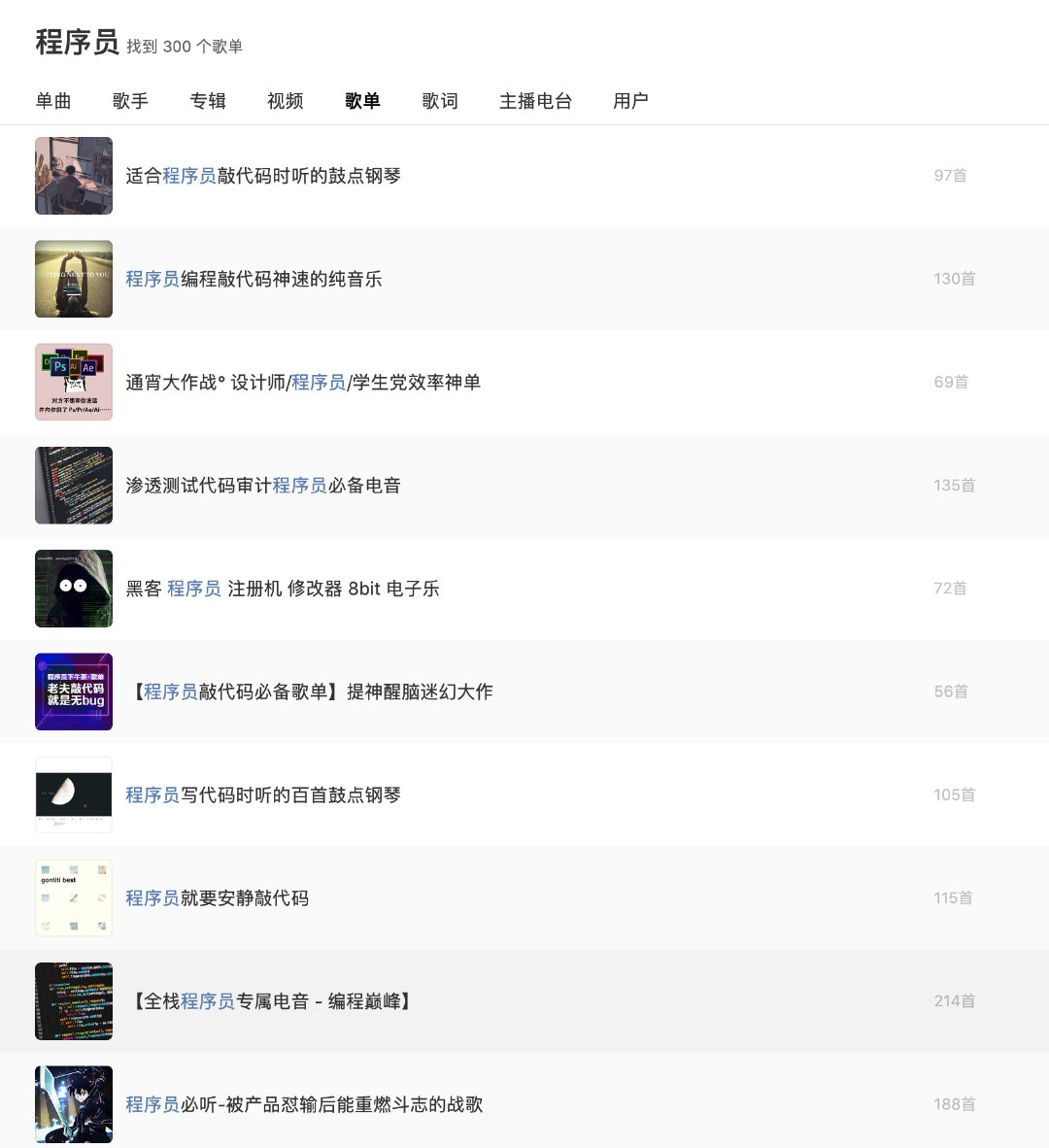
Task: Tap the 歌单 tab
Action: (x=362, y=101)
